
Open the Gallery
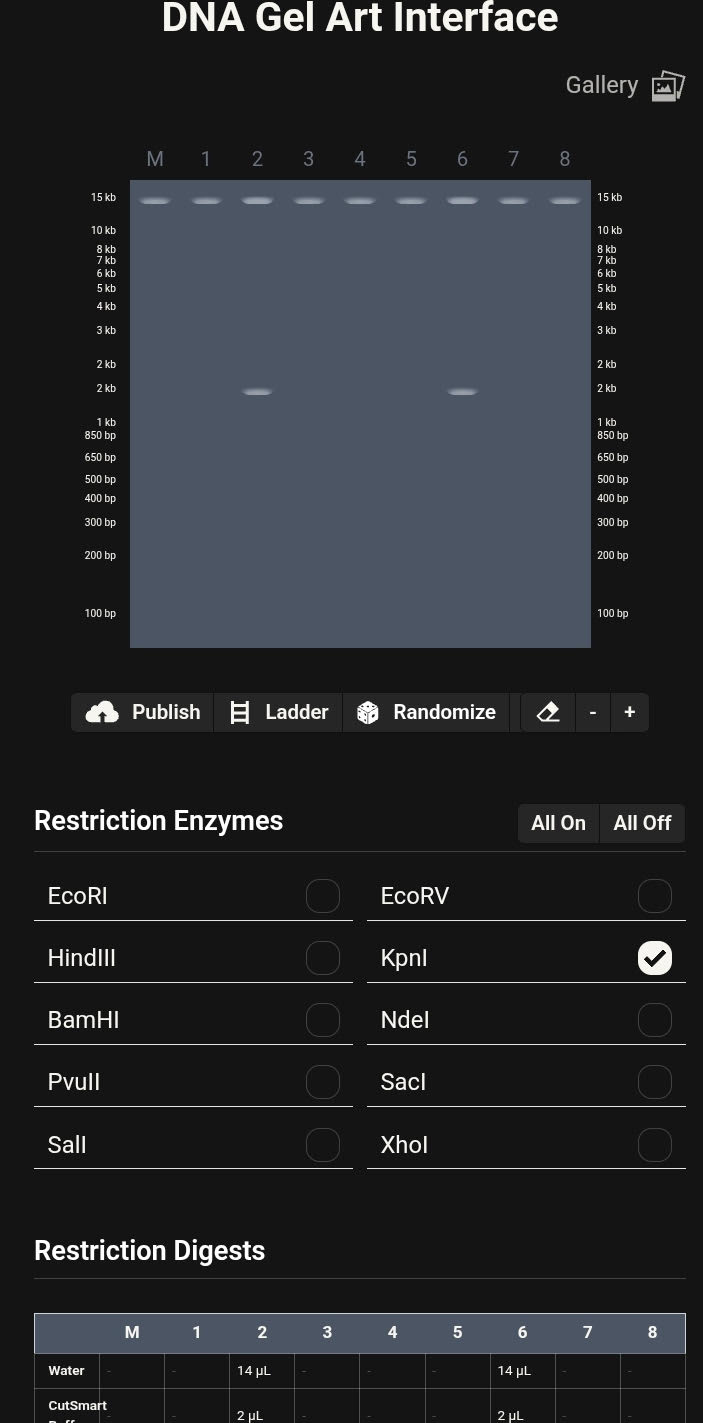click(x=625, y=86)
